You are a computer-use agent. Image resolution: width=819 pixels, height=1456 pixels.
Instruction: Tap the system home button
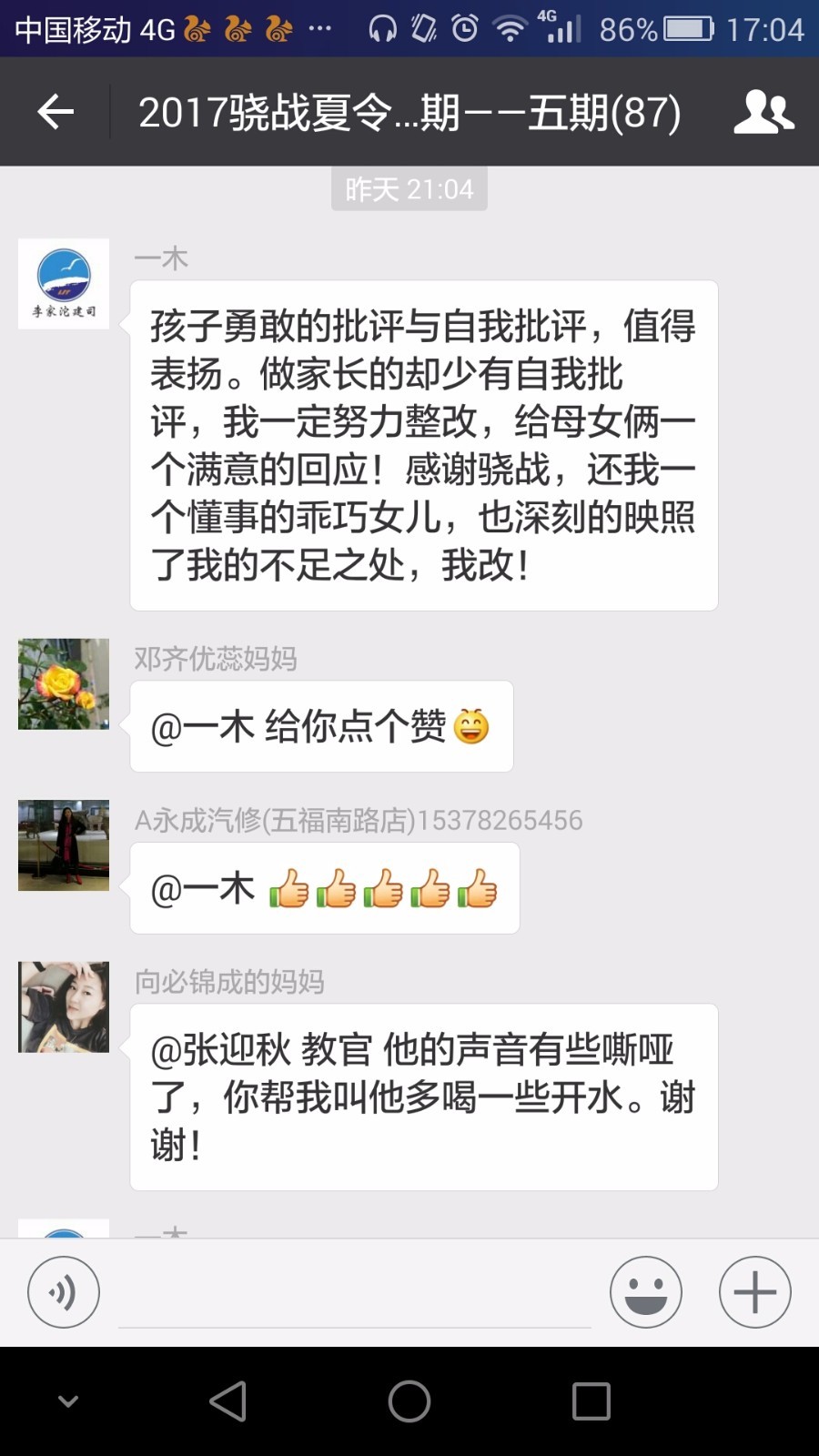coord(409,1401)
